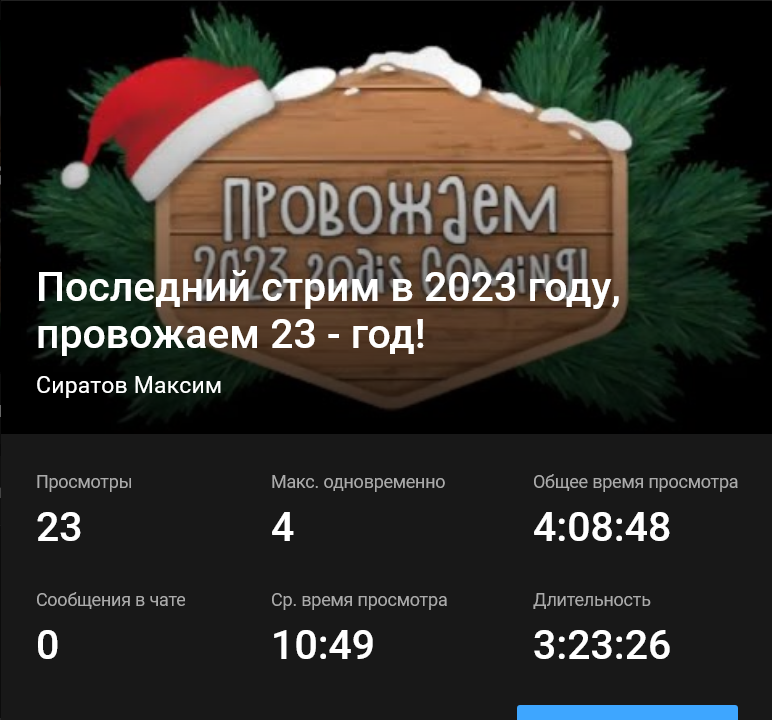Tap the blue button below the stream statistics
772x720 pixels.
627,712
